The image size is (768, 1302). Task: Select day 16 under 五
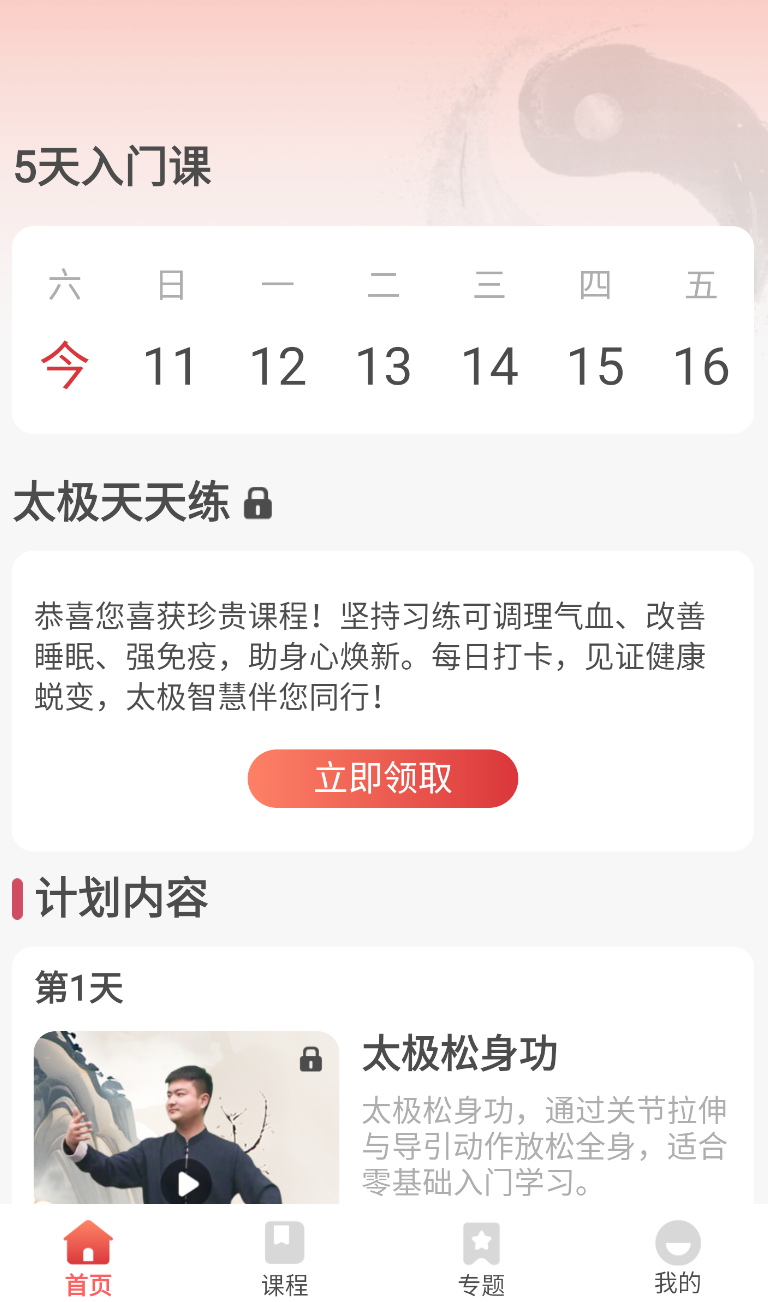[702, 366]
